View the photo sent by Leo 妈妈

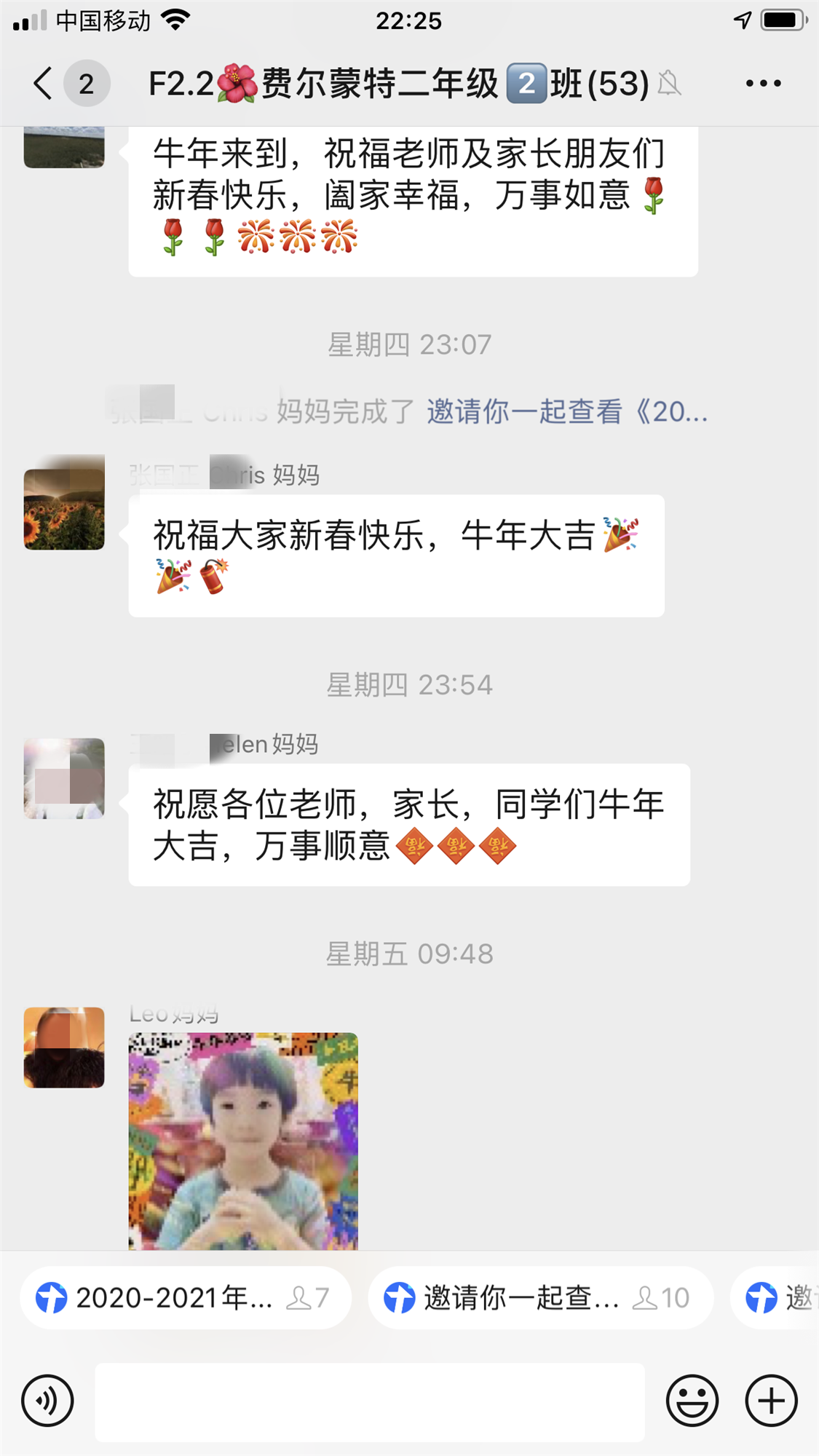coord(243,1140)
